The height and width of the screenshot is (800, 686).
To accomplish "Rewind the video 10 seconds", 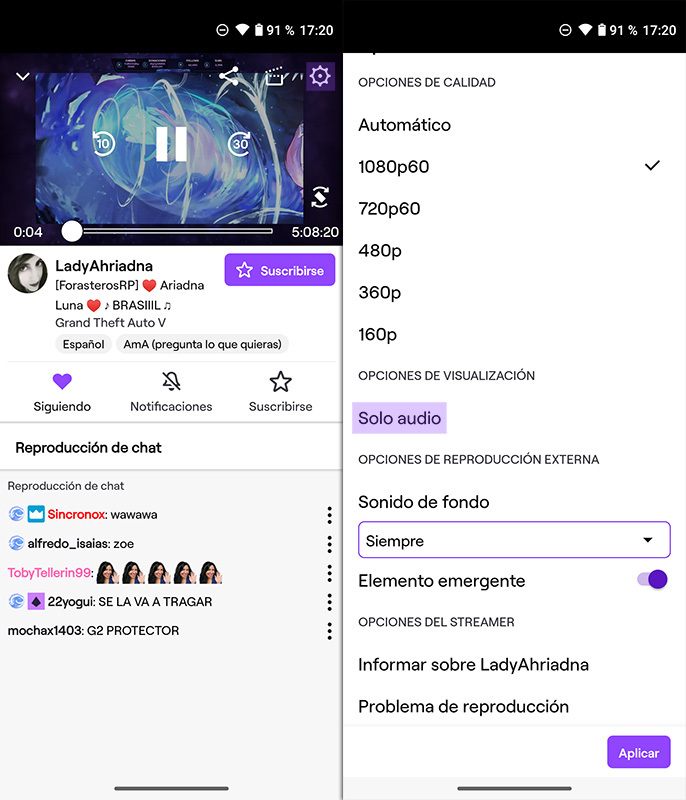I will 103,144.
